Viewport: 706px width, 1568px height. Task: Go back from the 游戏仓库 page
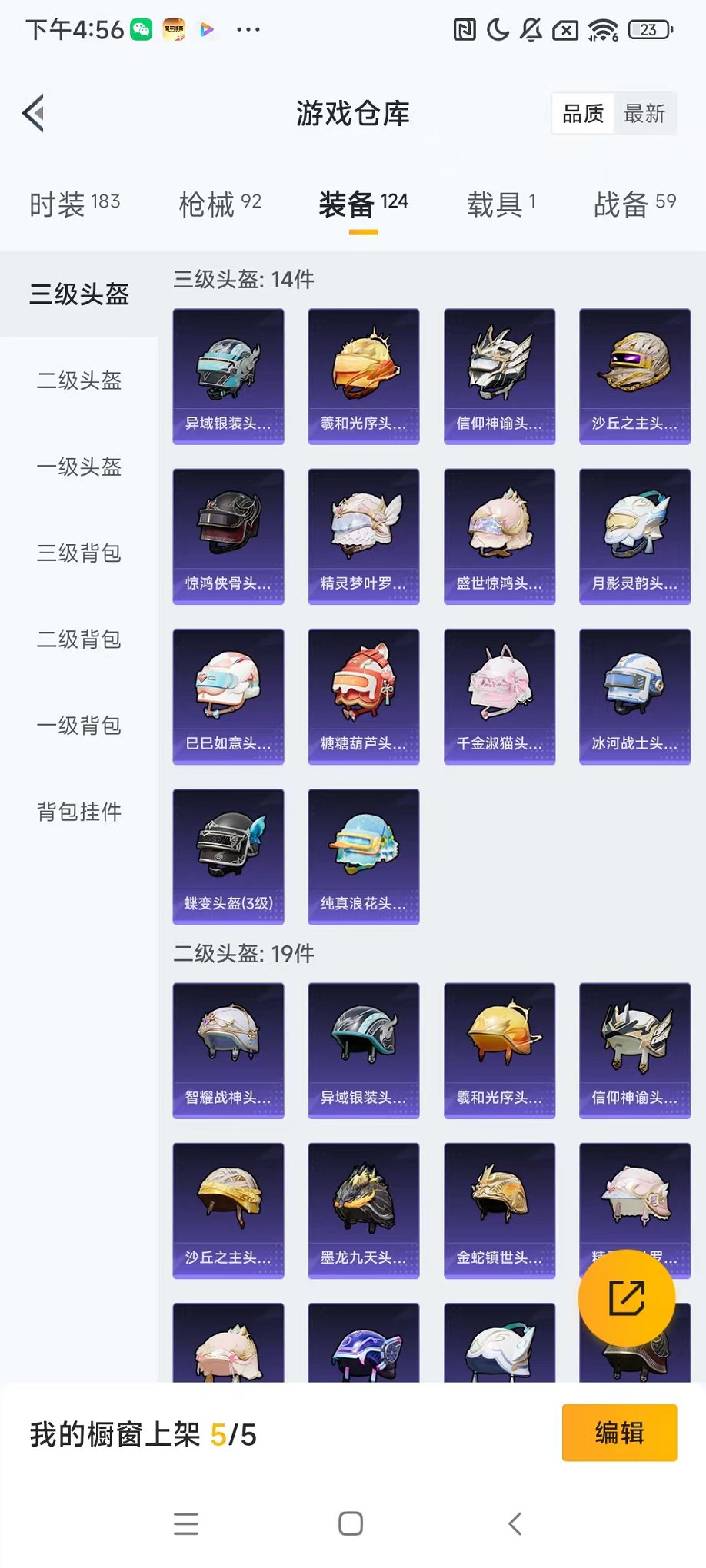(x=34, y=114)
